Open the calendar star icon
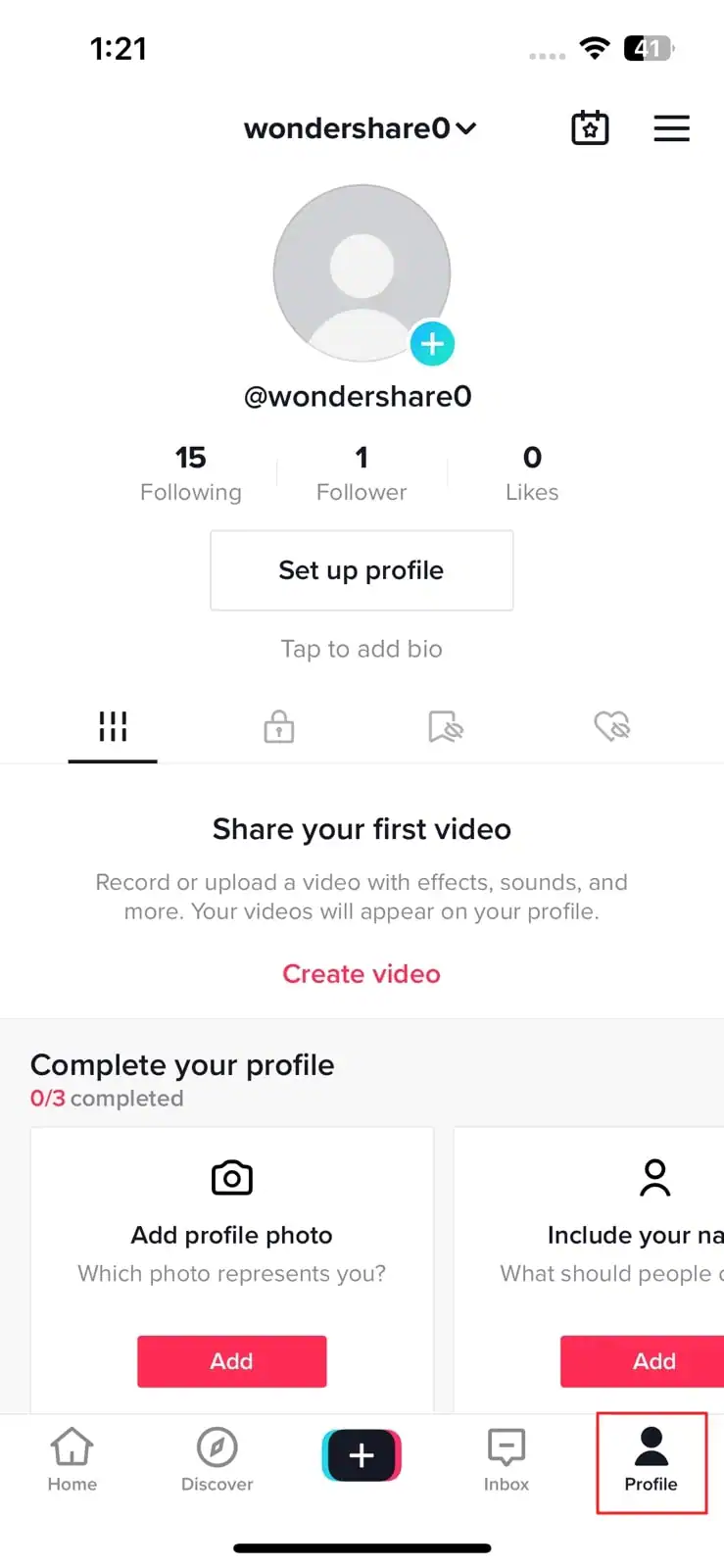 [590, 128]
